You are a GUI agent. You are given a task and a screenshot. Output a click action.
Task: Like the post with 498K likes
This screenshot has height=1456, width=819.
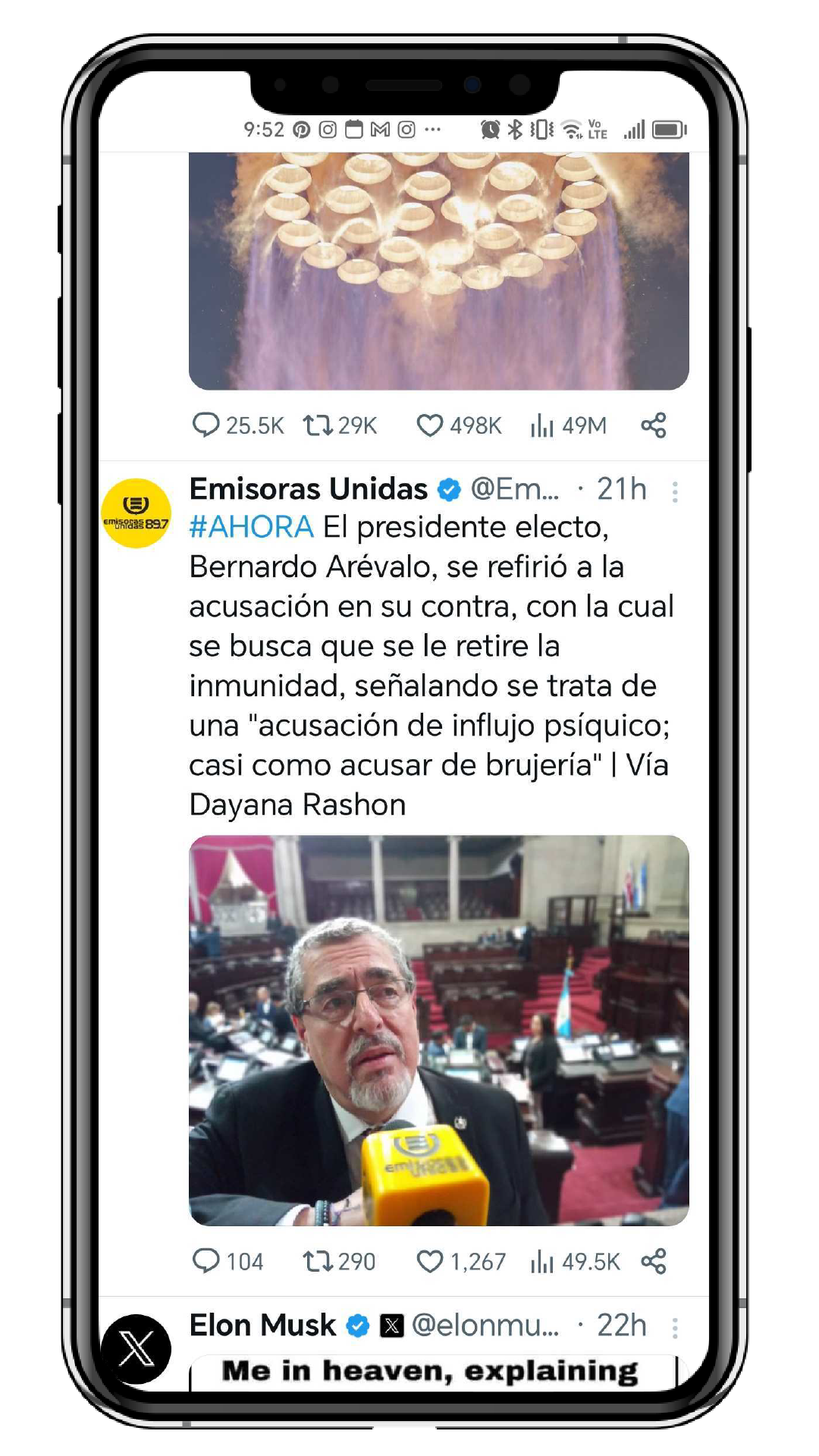tap(429, 425)
